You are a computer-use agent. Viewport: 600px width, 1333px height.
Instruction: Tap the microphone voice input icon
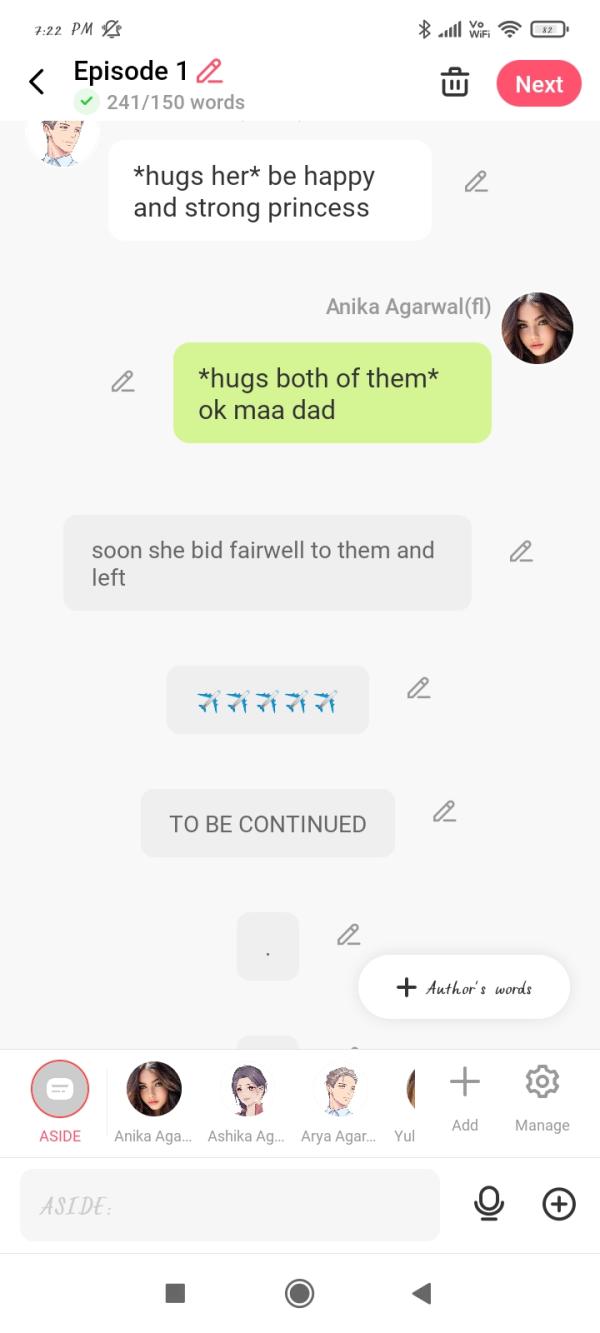coord(489,1205)
